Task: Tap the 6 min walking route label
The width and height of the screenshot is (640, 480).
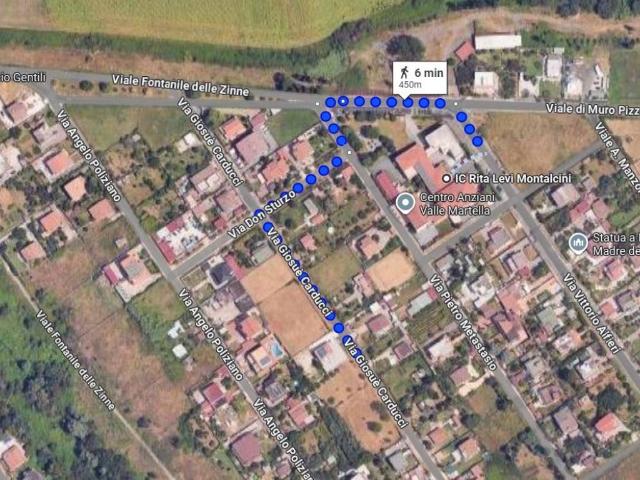Action: pos(419,78)
